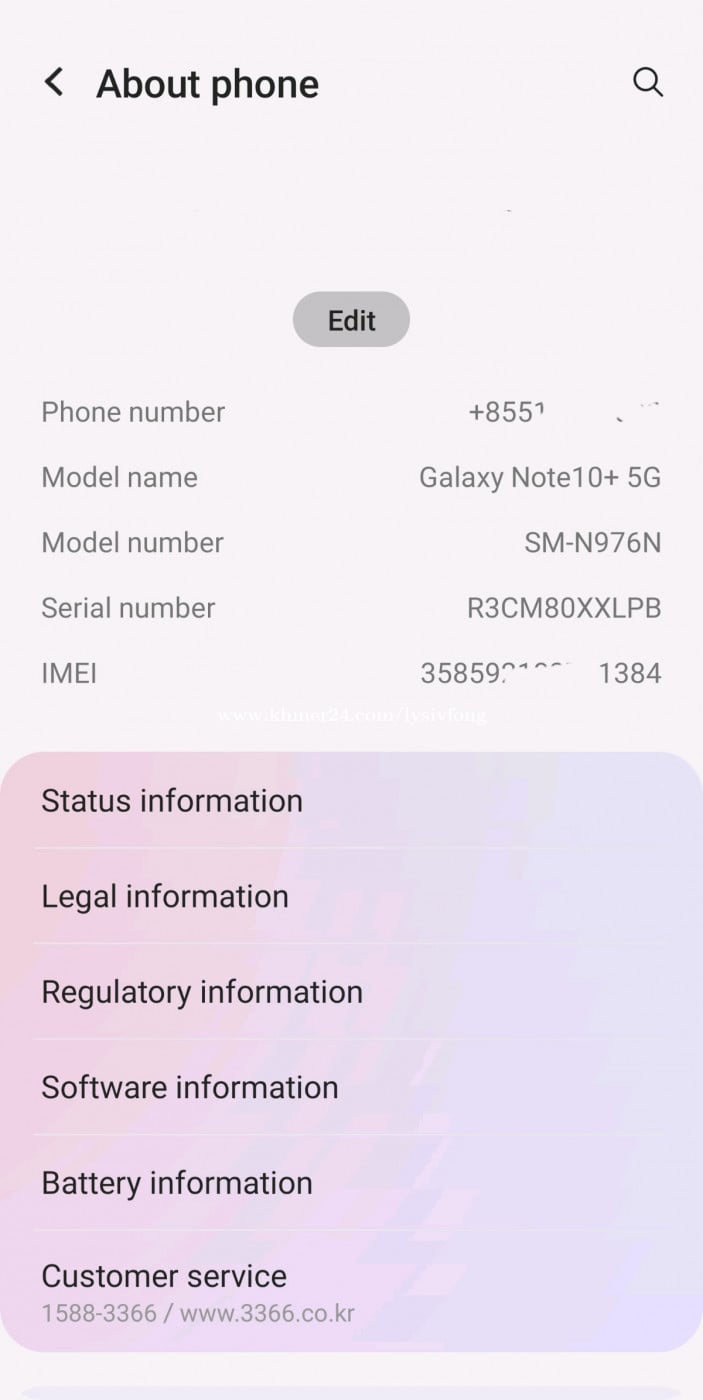Open search in About phone
703x1400 pixels.
pos(648,83)
